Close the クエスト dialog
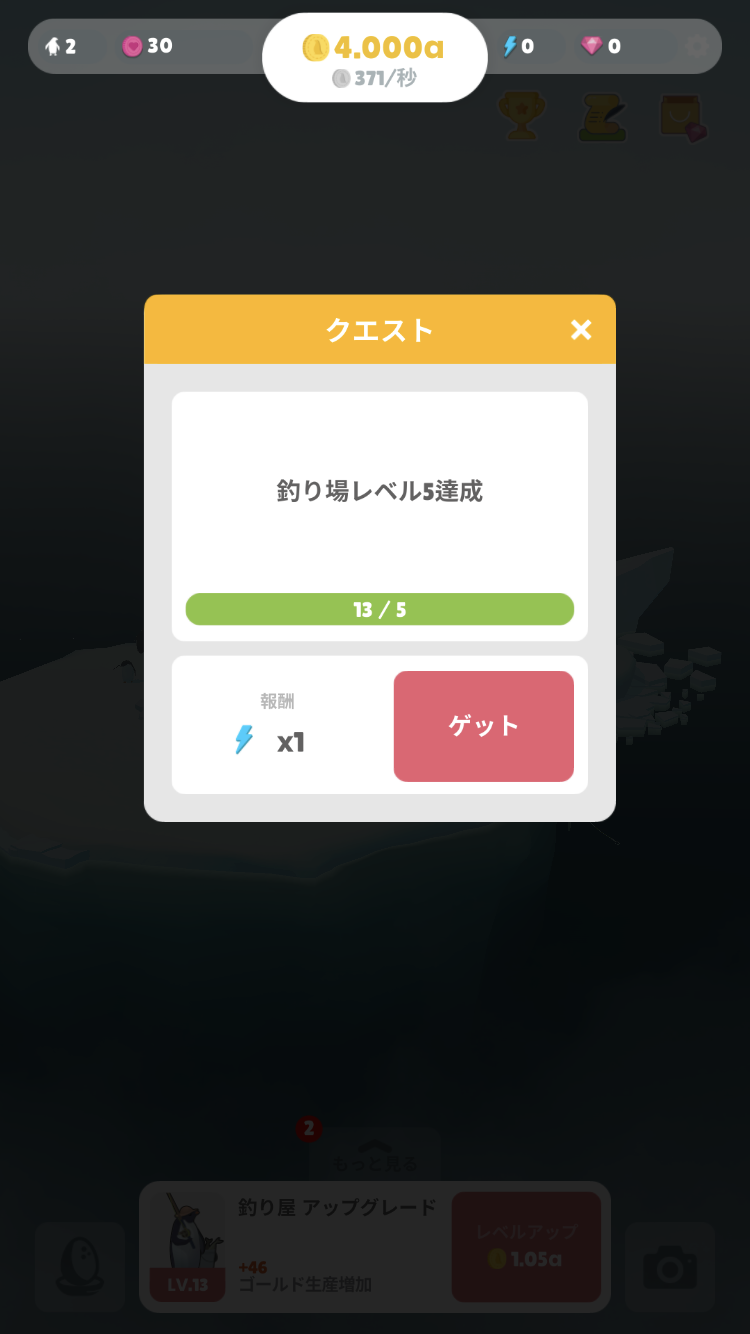750x1334 pixels. point(581,330)
